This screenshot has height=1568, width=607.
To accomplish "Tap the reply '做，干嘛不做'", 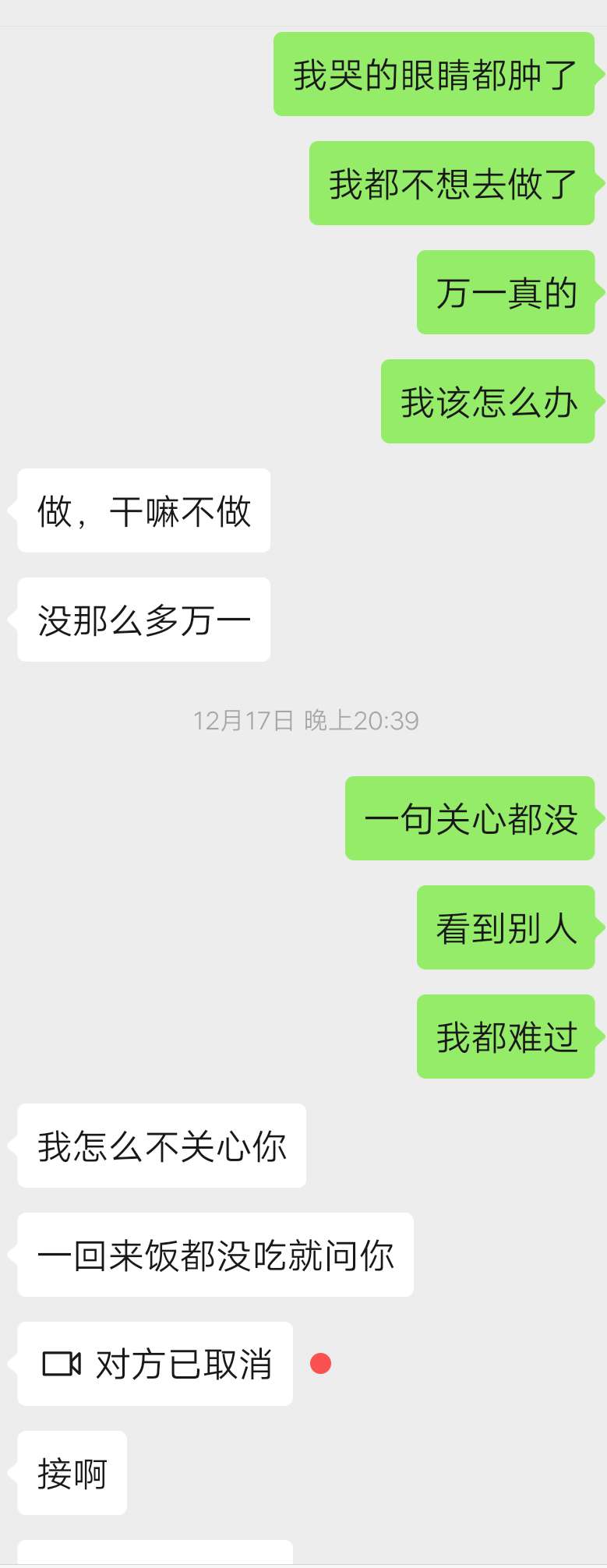I will pos(143,511).
